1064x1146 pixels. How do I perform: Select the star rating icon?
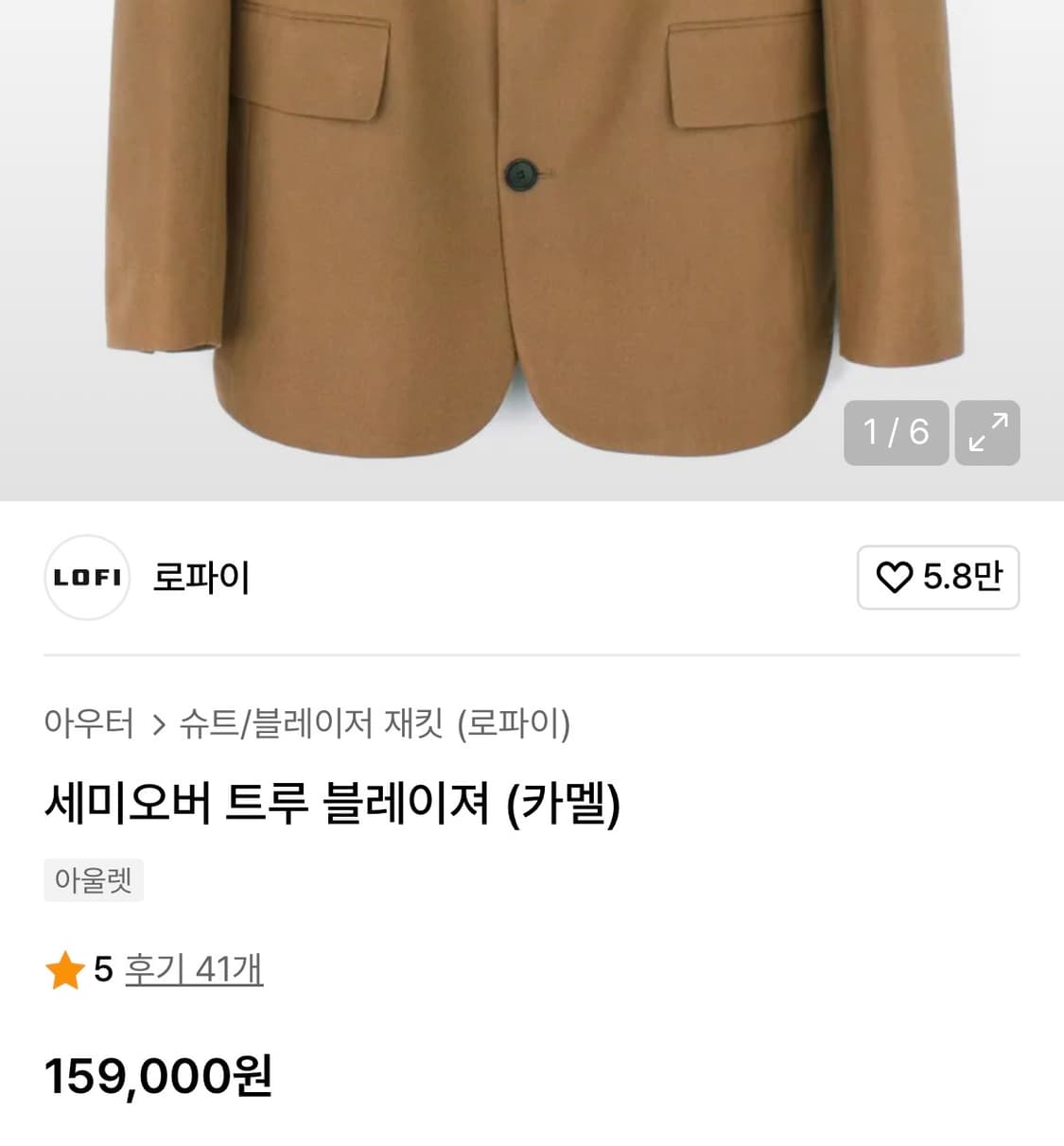click(62, 970)
